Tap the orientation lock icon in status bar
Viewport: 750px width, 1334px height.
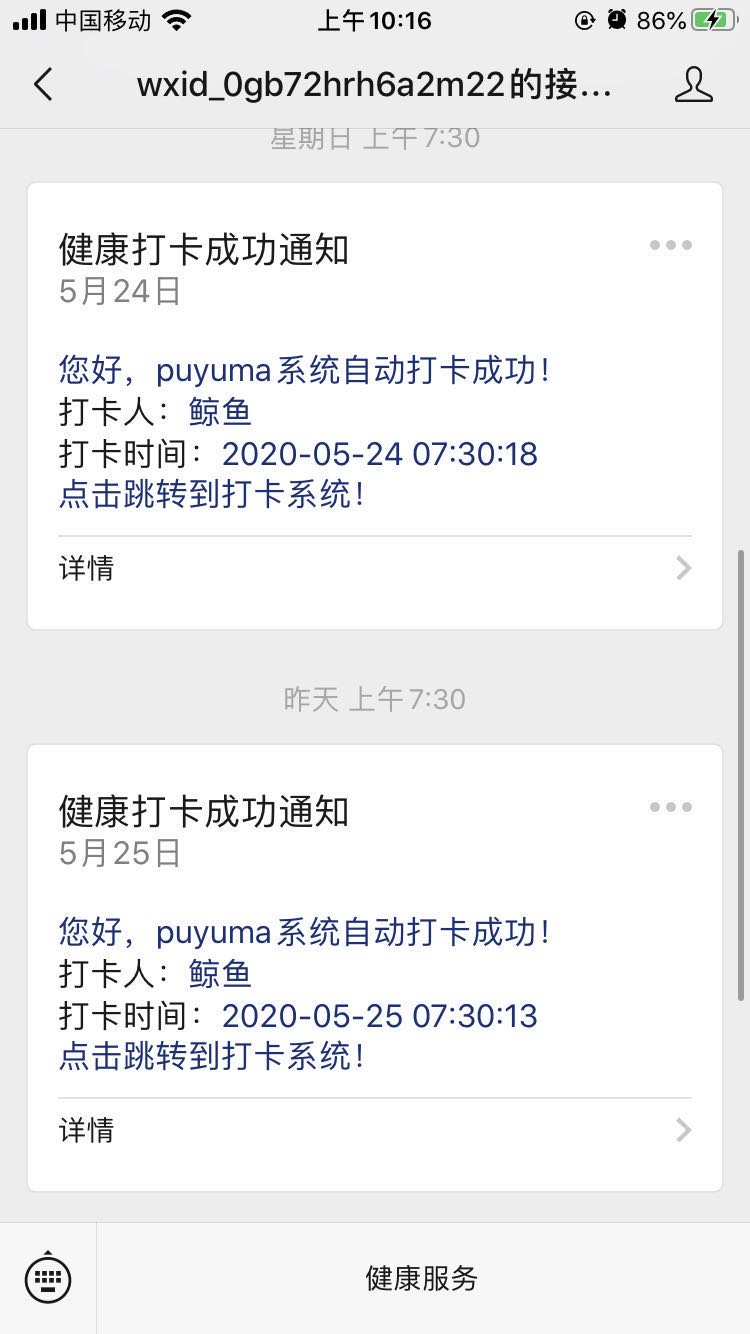click(x=584, y=18)
